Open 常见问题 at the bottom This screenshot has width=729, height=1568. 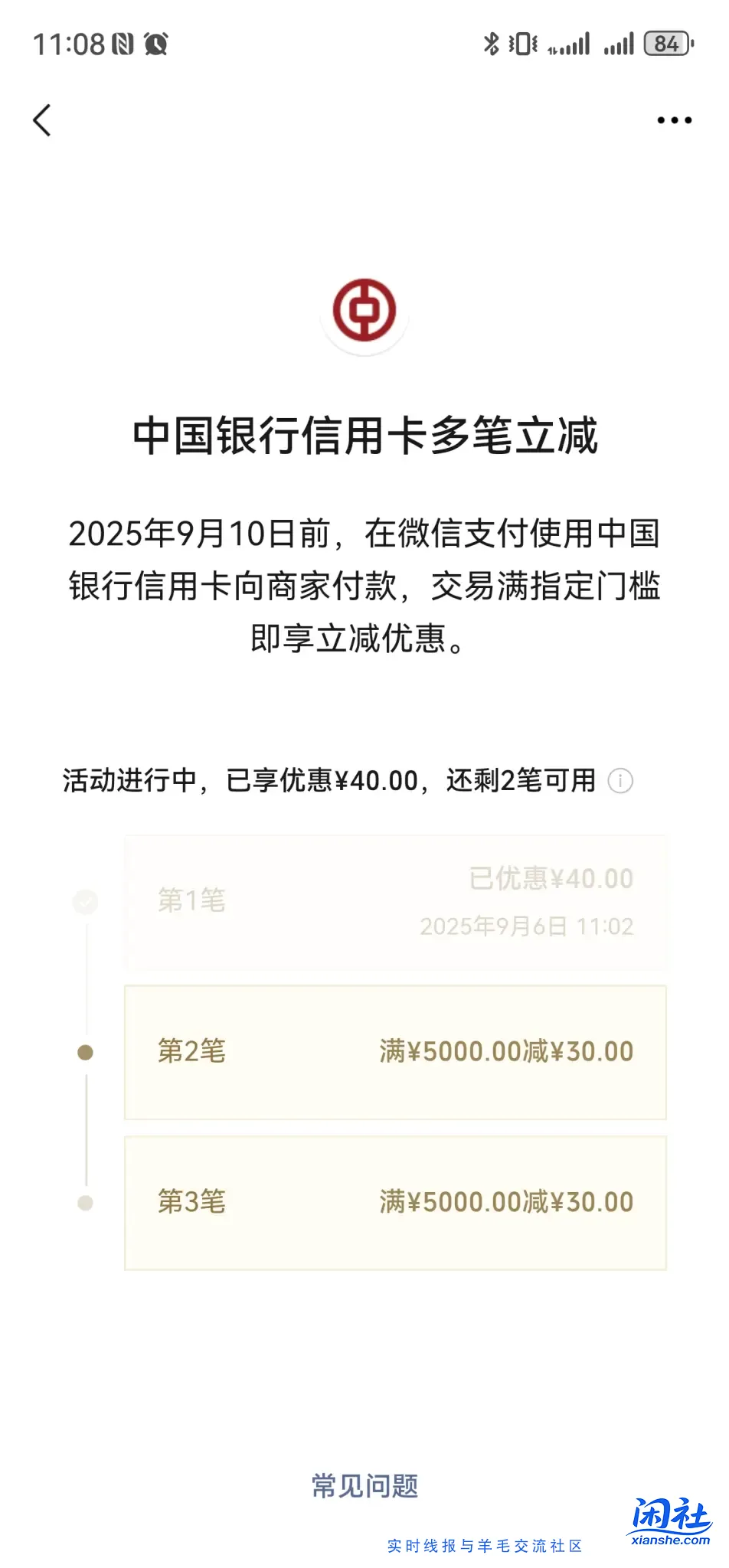point(364,1484)
